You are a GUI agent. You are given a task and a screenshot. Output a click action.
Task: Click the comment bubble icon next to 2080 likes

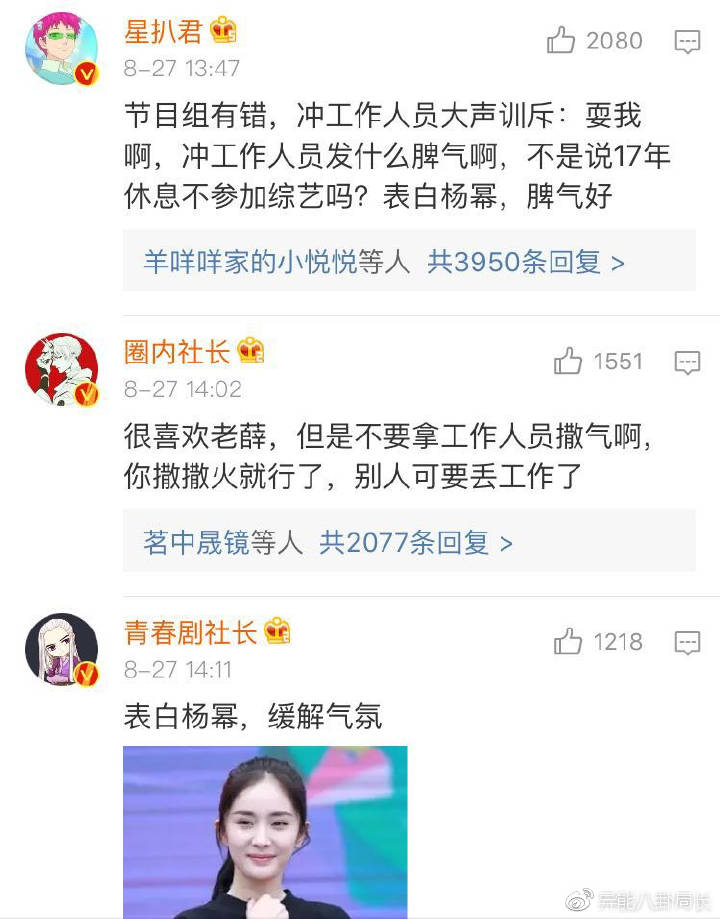(x=686, y=41)
